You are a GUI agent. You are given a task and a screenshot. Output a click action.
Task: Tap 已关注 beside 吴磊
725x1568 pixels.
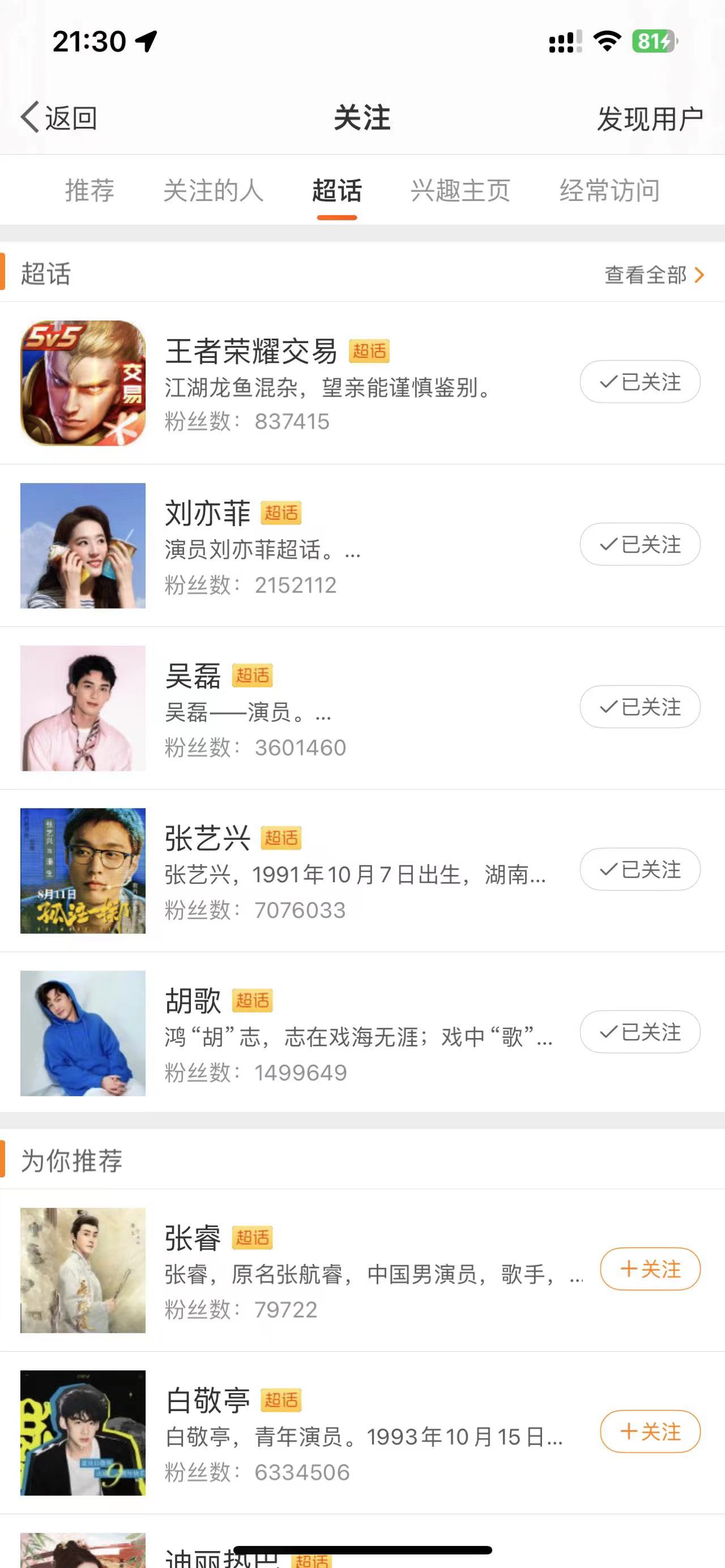click(640, 707)
